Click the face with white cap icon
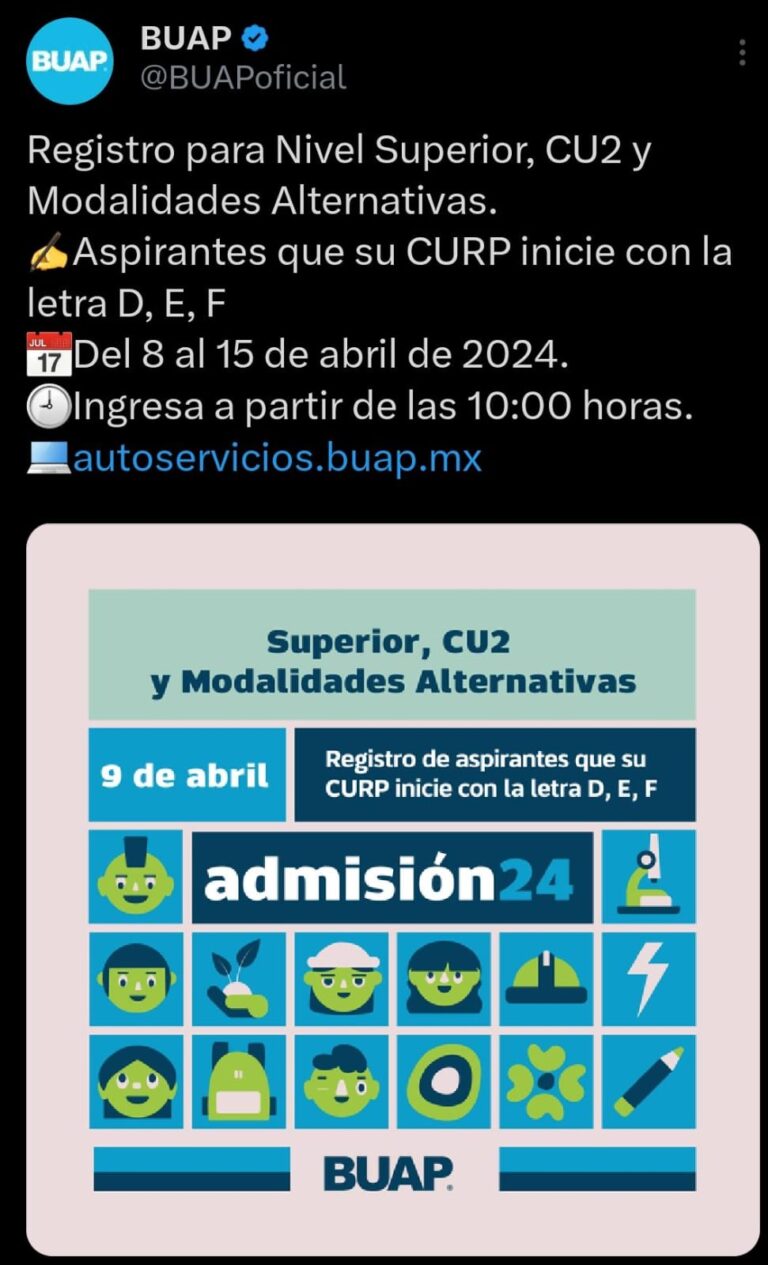 (x=341, y=979)
